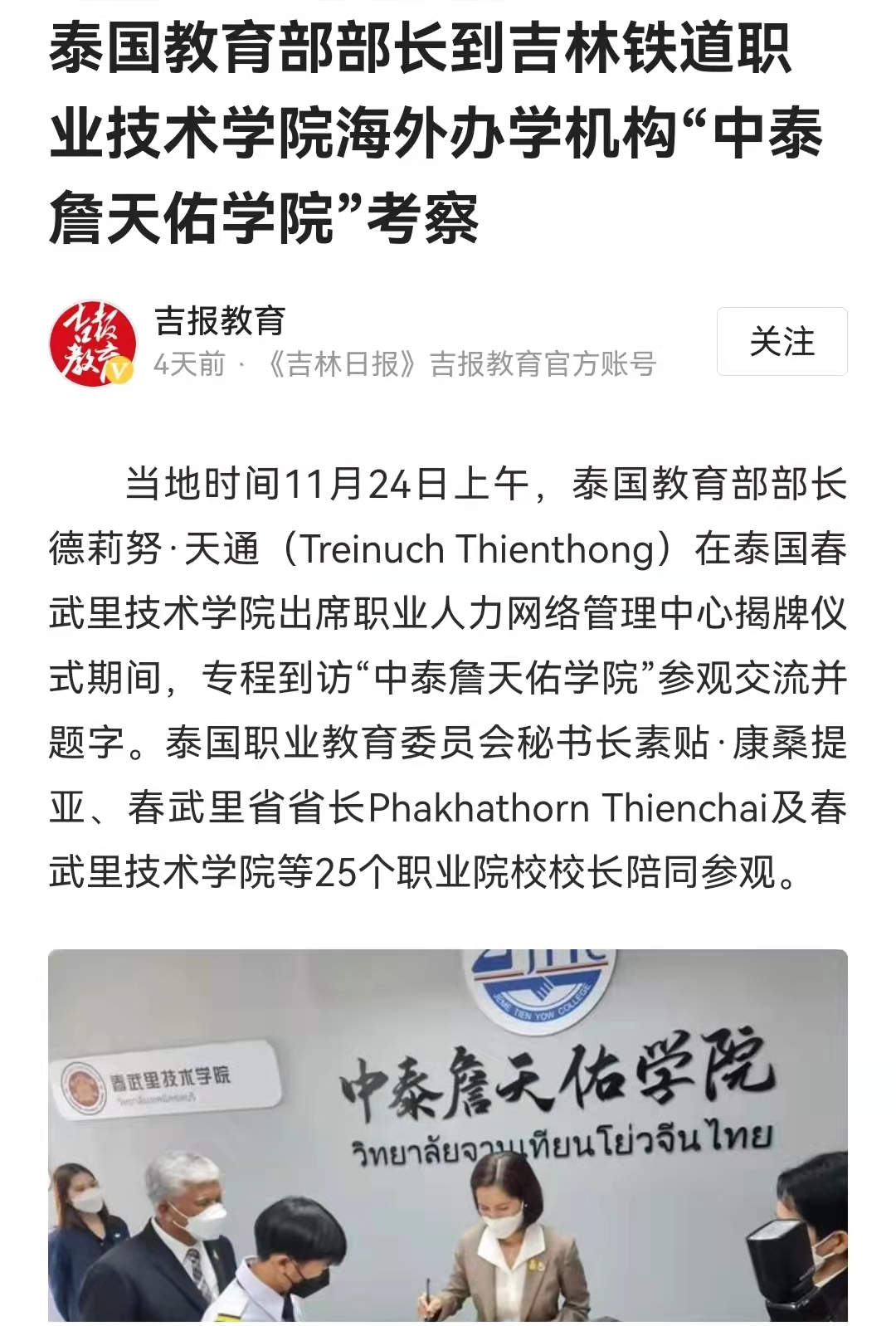The image size is (896, 1326).
Task: View the 中泰詹天佑学院 article photo
Action: 448,1135
